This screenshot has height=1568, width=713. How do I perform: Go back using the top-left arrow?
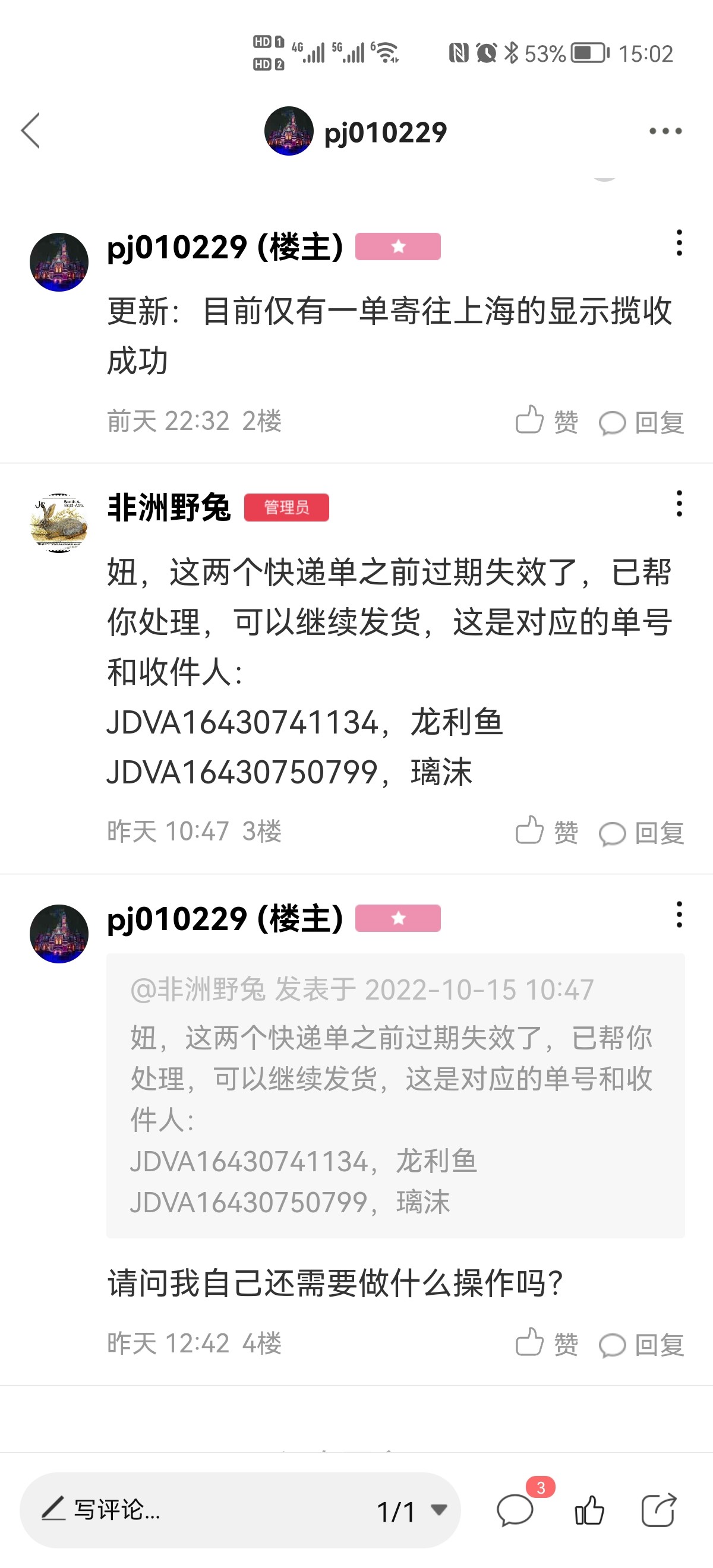(x=30, y=130)
